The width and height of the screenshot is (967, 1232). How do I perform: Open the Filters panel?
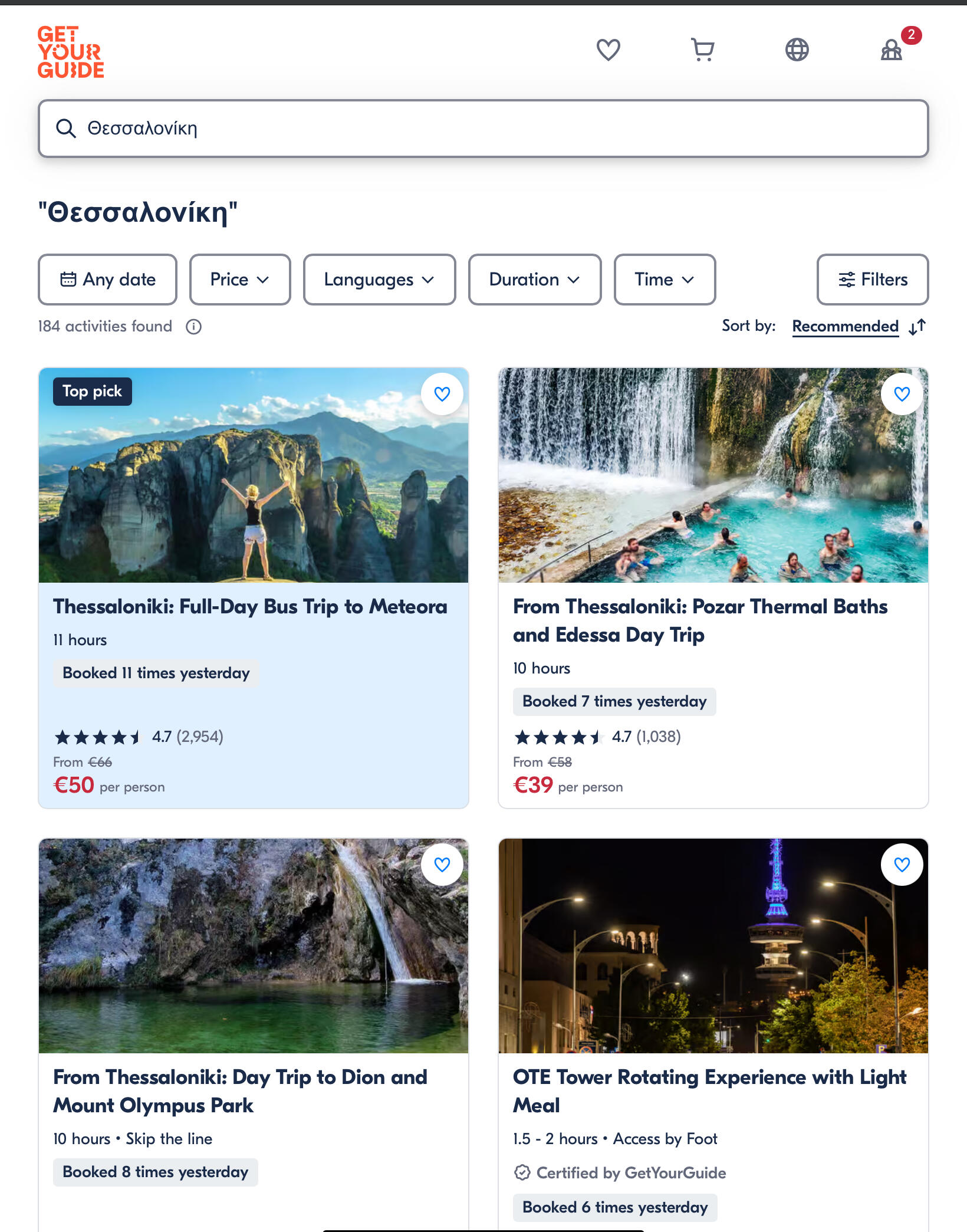872,280
